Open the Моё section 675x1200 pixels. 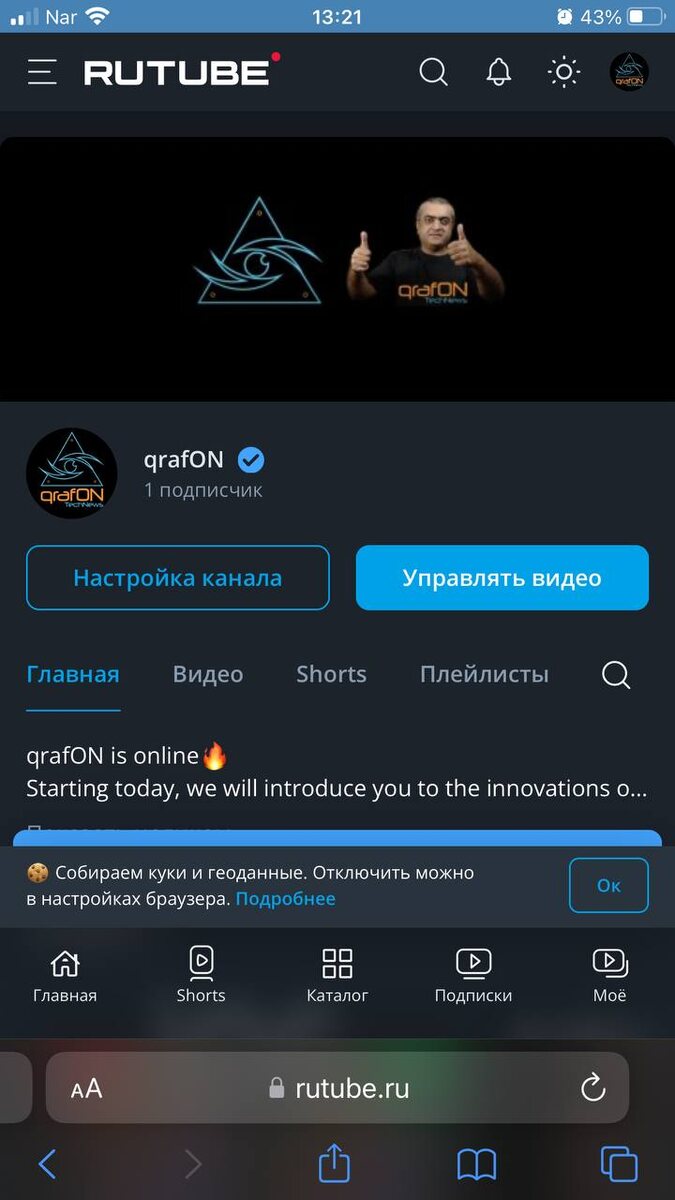click(609, 975)
